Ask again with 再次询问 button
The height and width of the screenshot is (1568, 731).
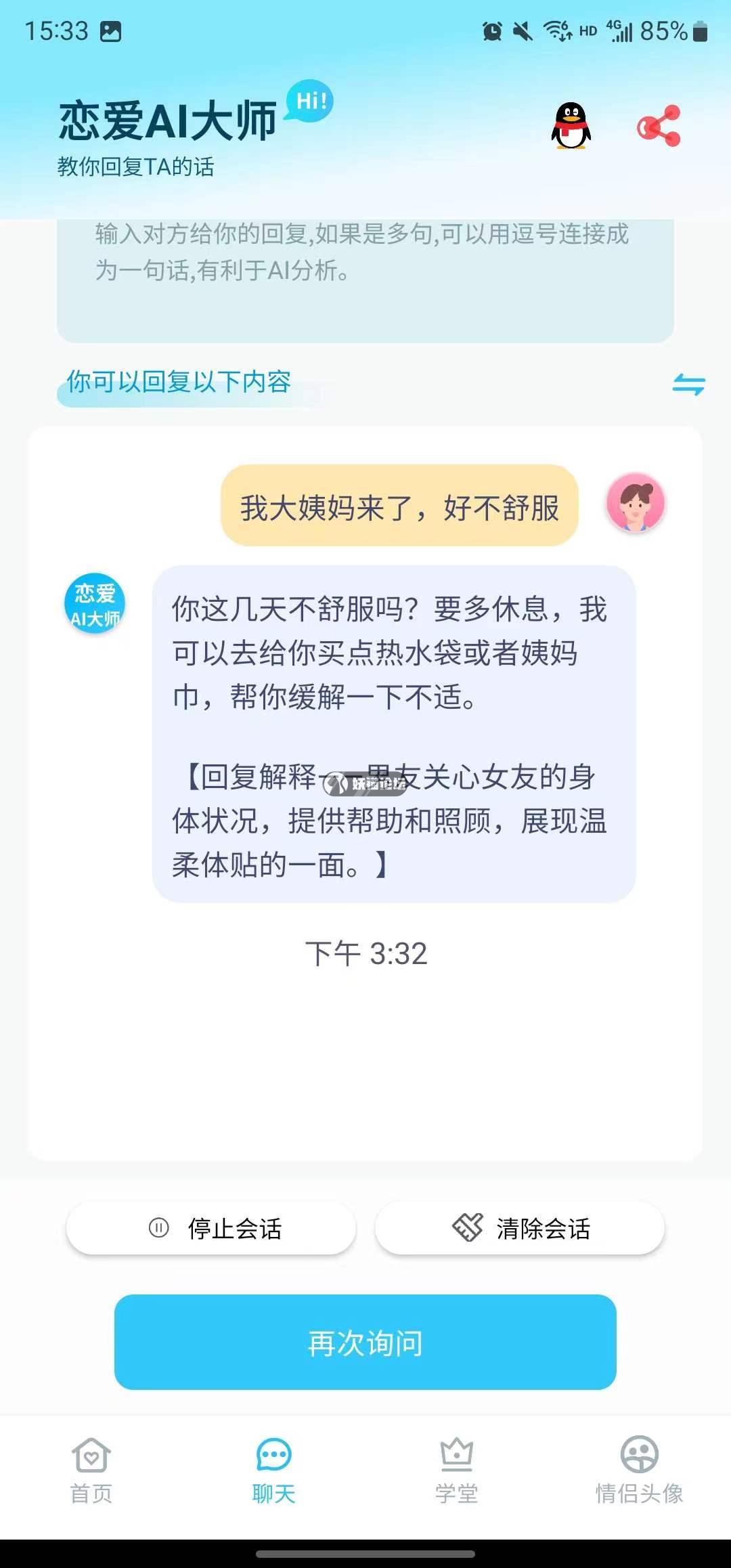pos(365,1343)
